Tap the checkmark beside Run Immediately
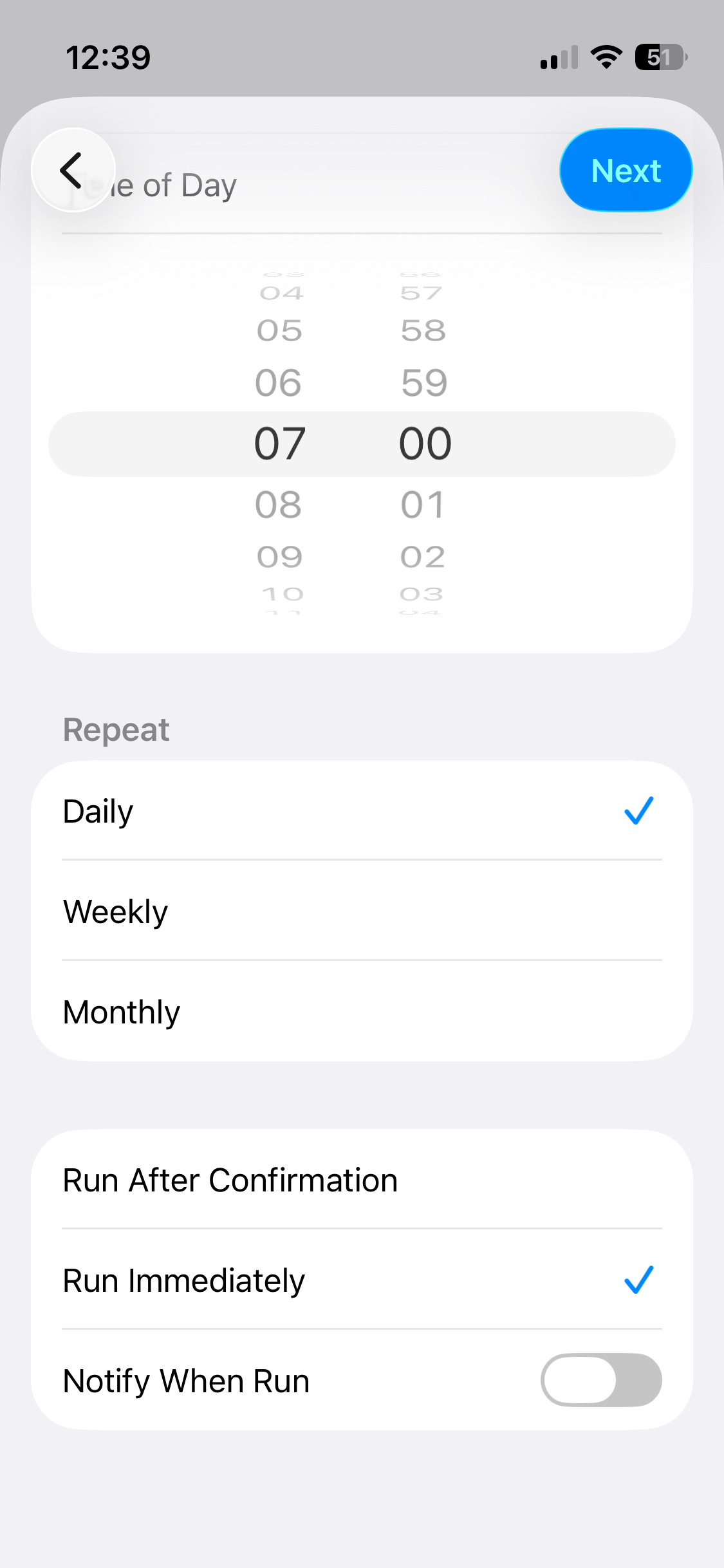Image resolution: width=724 pixels, height=1568 pixels. click(638, 1281)
